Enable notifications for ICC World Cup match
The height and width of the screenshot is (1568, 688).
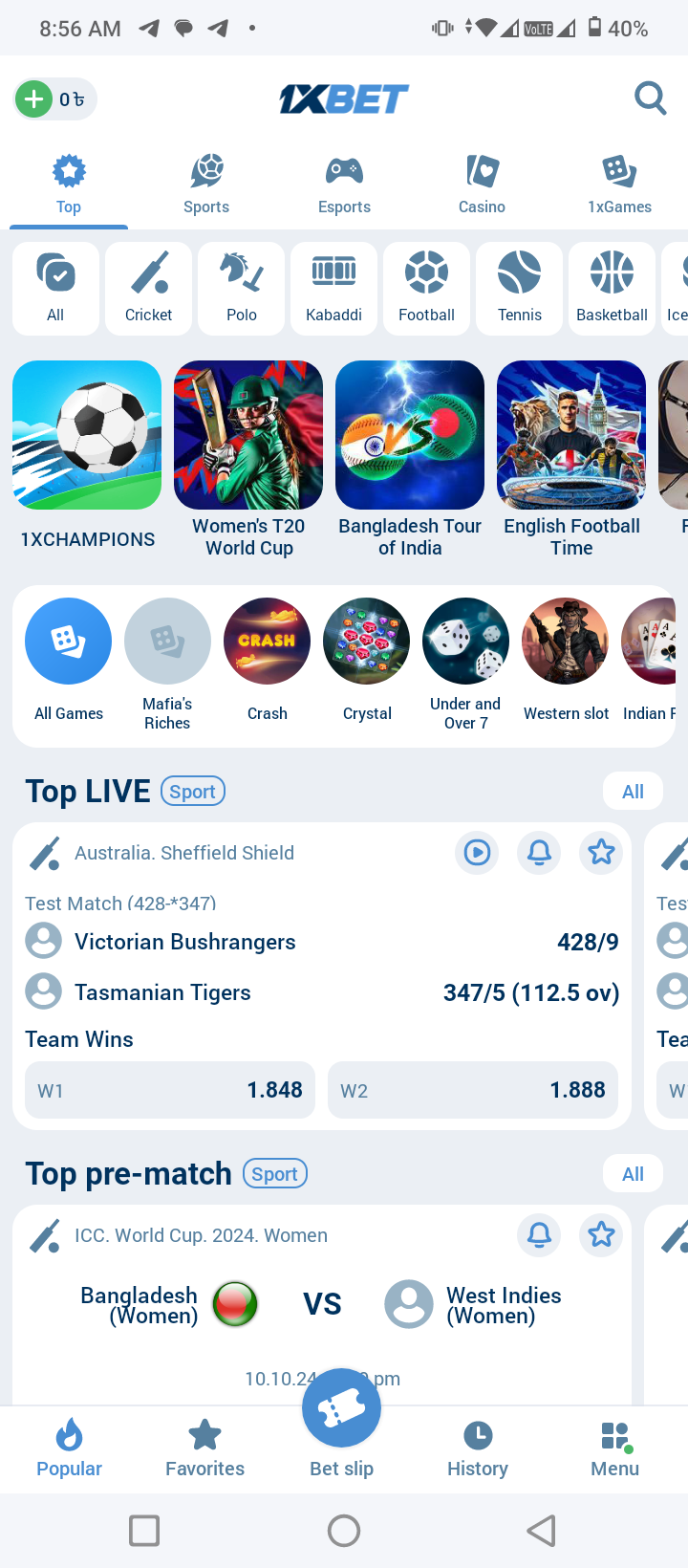(539, 1234)
